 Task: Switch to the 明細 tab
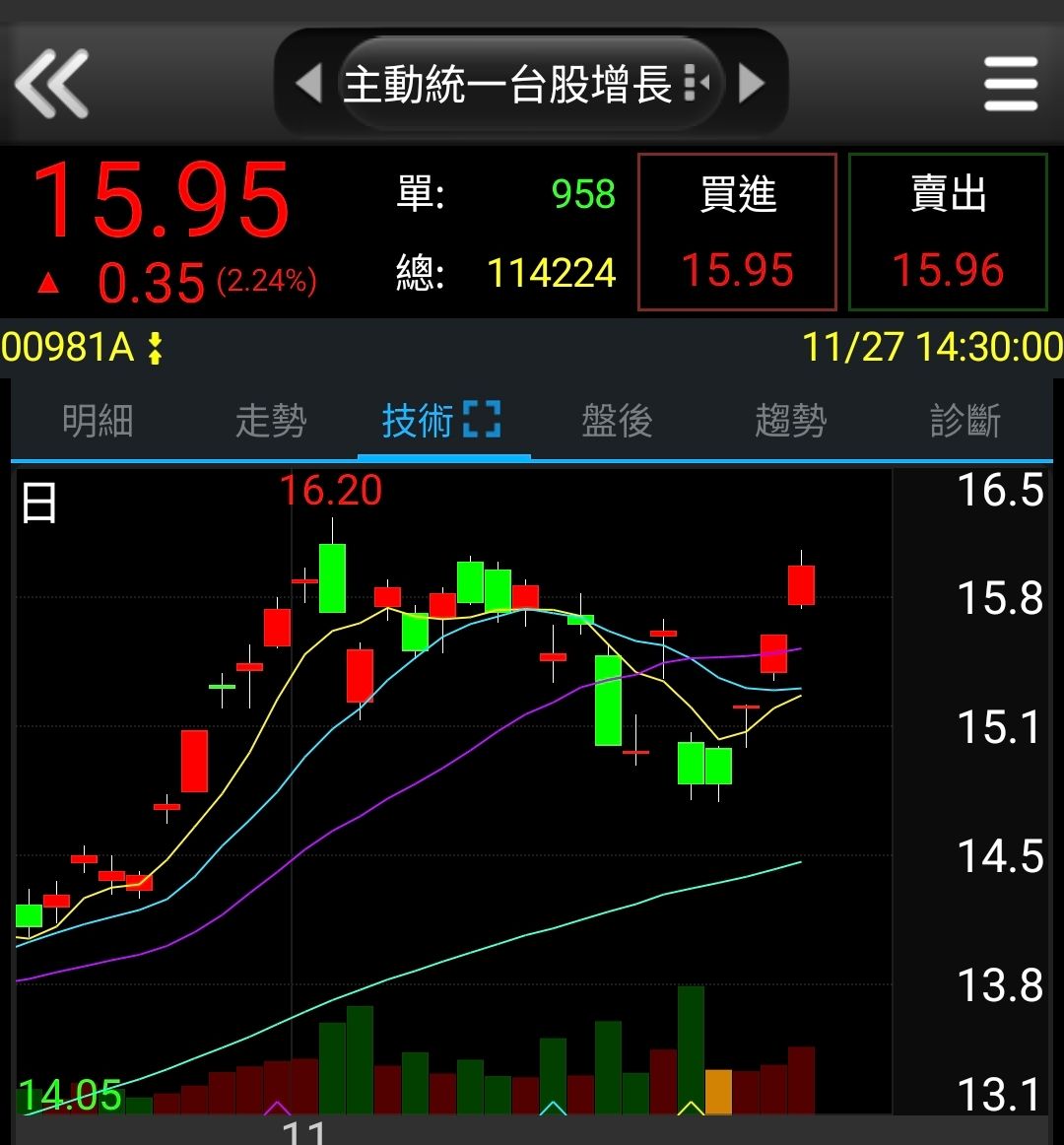98,422
